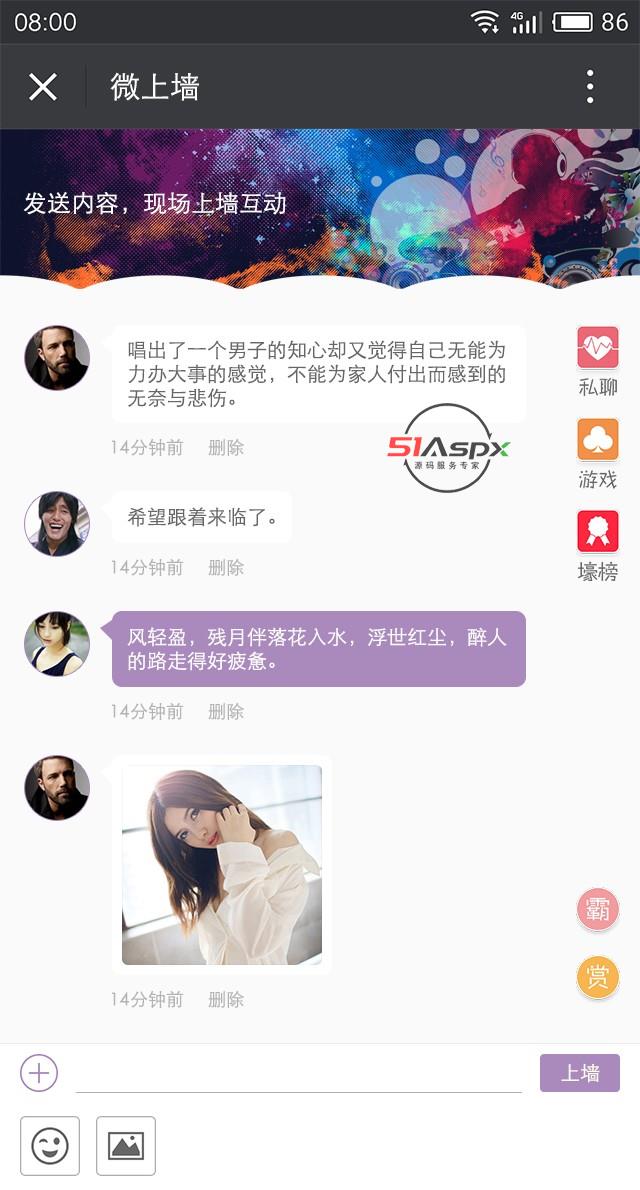
Task: Open the posted photo of the woman
Action: click(x=222, y=865)
